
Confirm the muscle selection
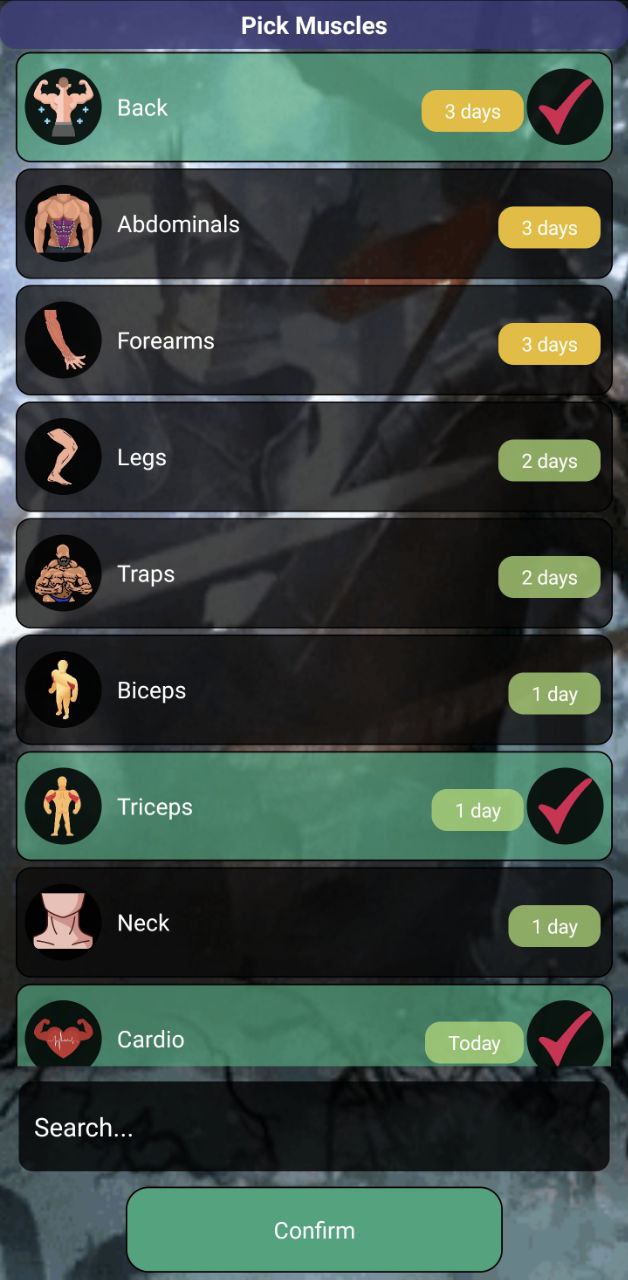(x=313, y=1230)
